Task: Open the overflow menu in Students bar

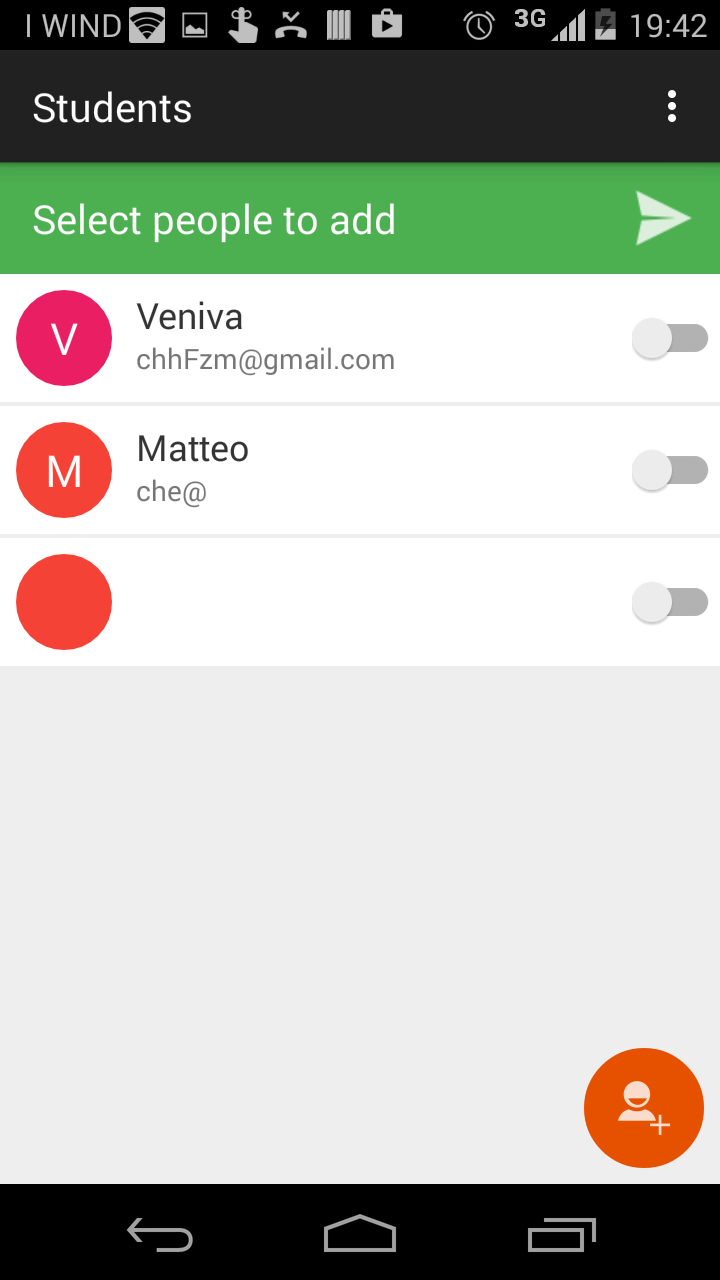Action: (672, 107)
